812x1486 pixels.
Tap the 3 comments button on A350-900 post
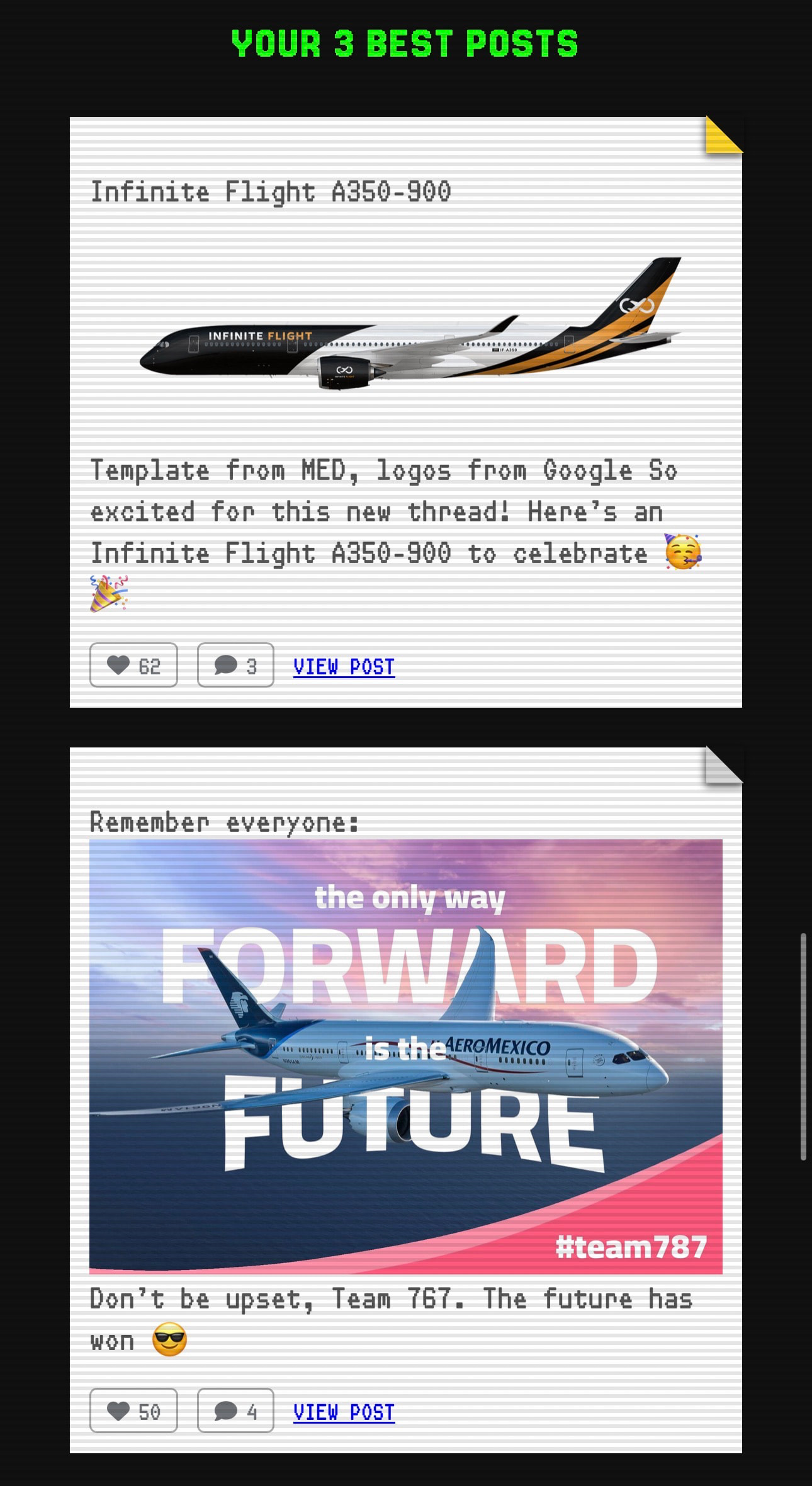(x=235, y=665)
